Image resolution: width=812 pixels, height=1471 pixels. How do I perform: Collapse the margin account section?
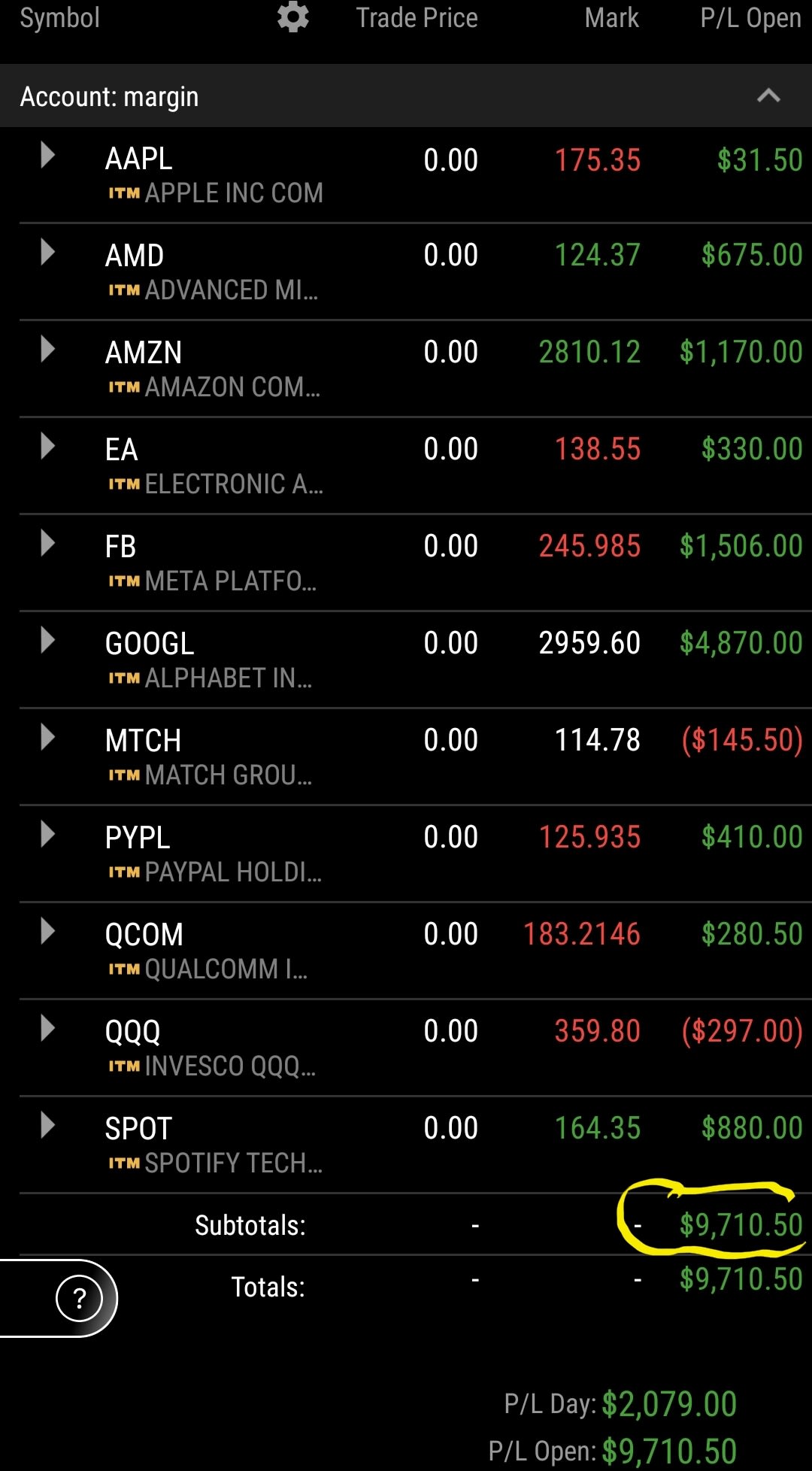768,96
